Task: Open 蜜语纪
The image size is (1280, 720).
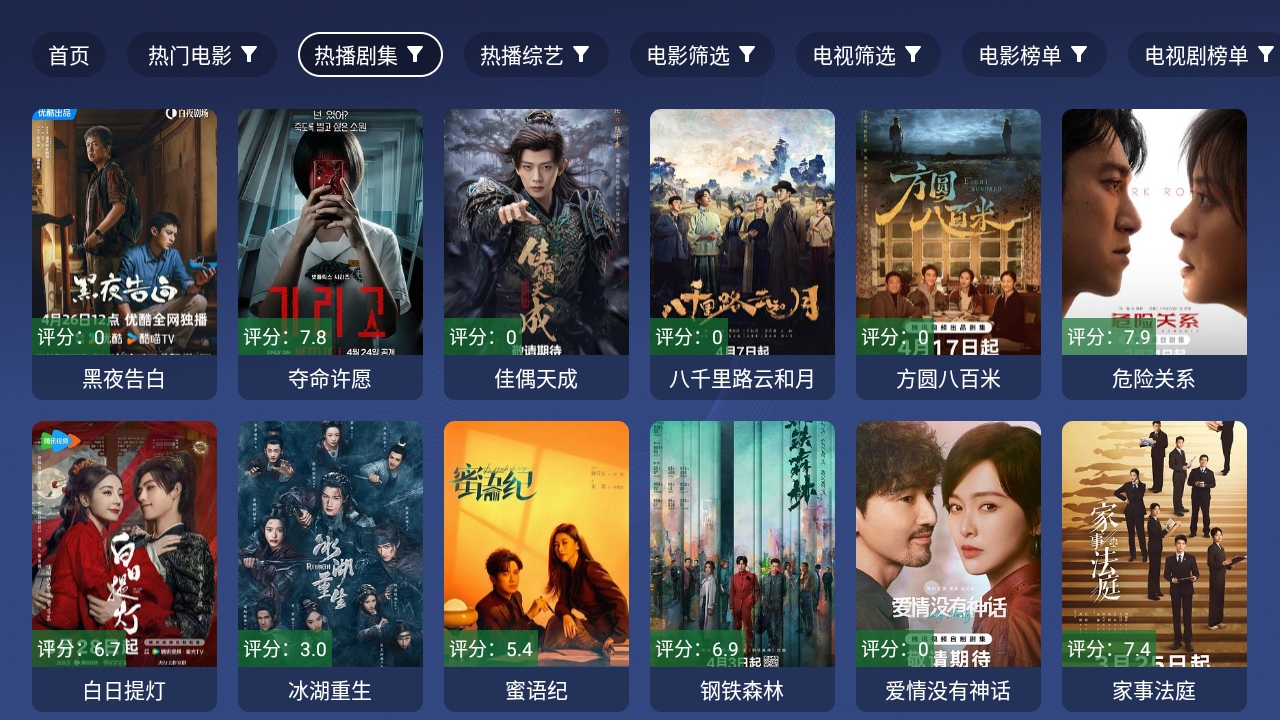Action: (x=536, y=565)
